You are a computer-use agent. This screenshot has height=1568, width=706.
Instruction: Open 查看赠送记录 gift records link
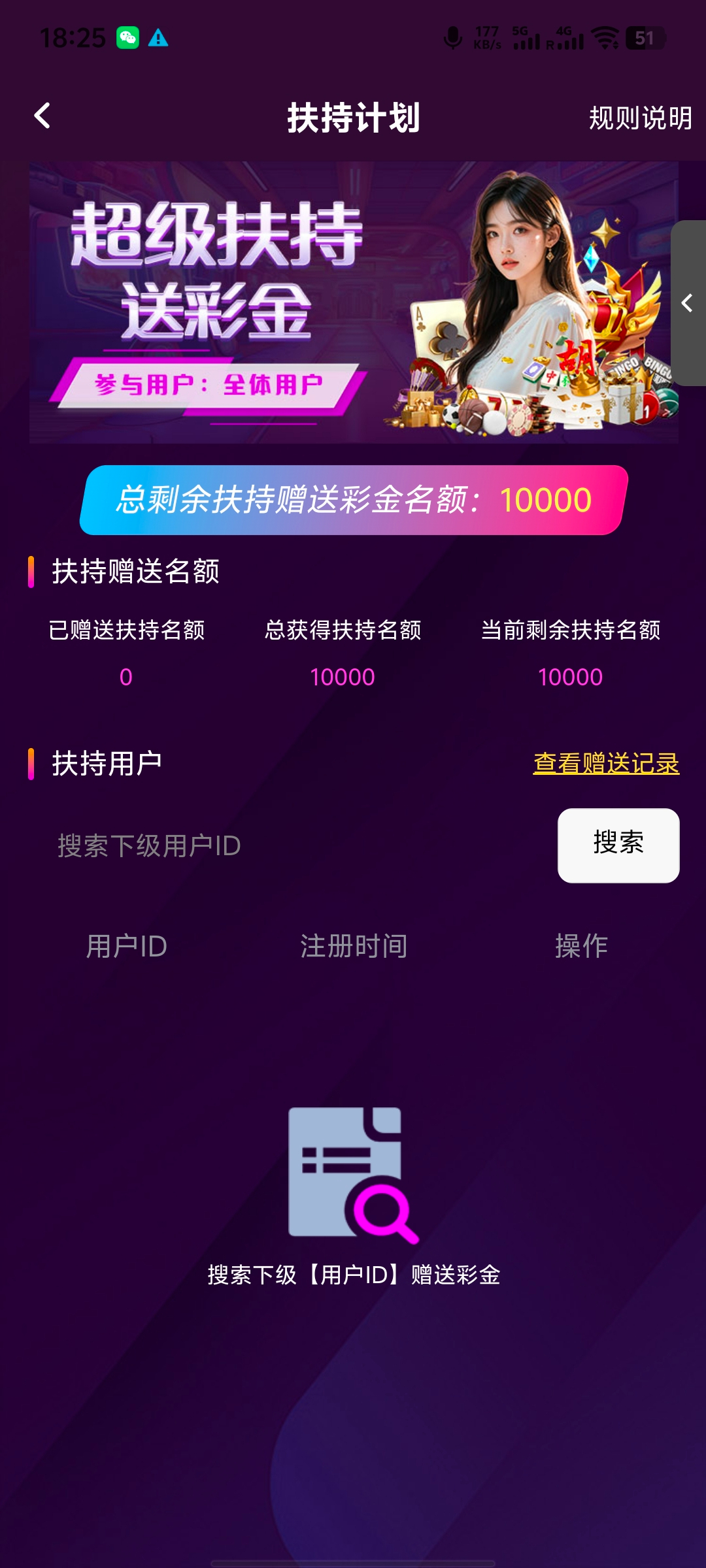pos(605,763)
